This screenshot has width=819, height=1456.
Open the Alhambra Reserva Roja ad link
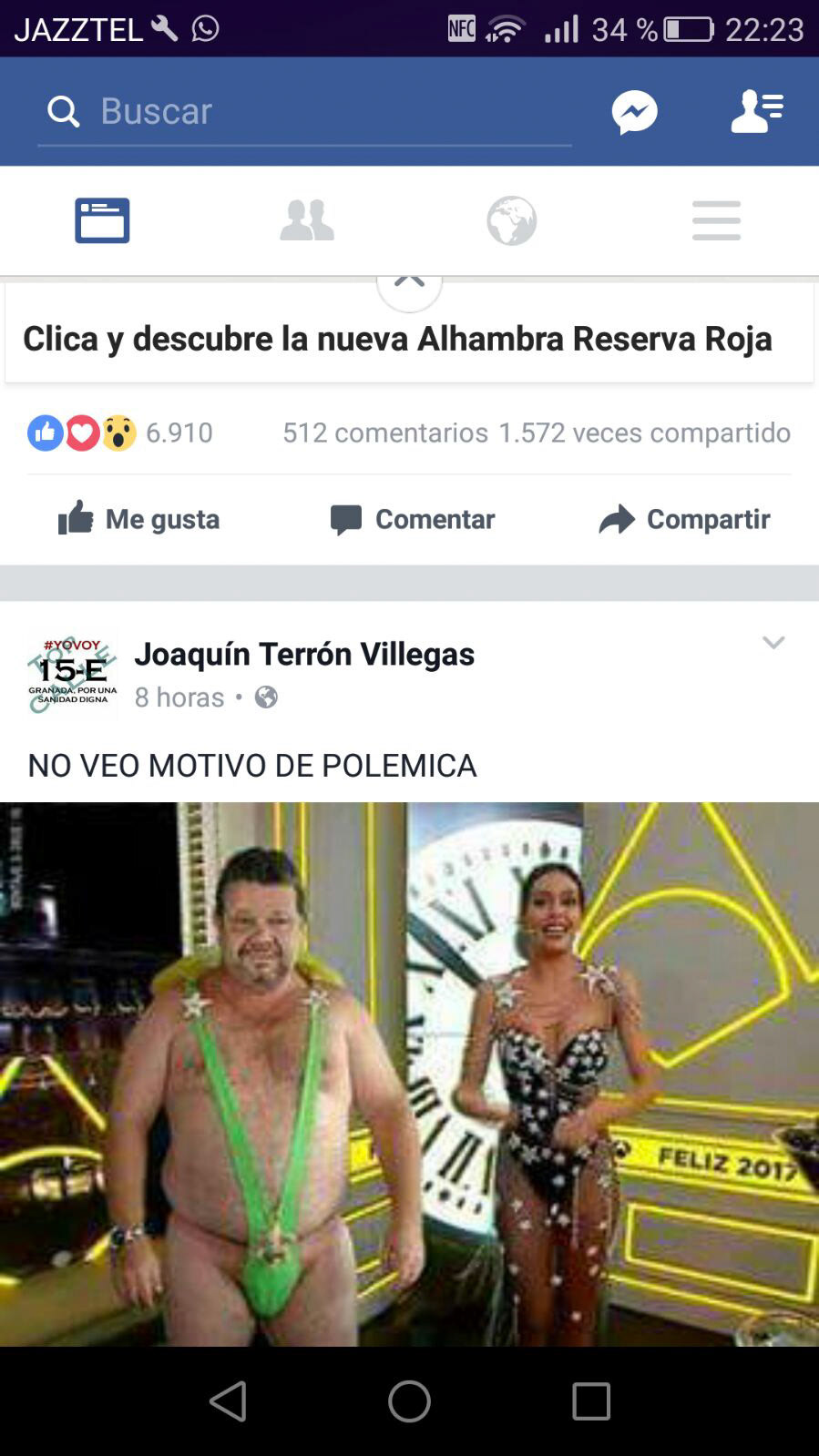(x=397, y=339)
